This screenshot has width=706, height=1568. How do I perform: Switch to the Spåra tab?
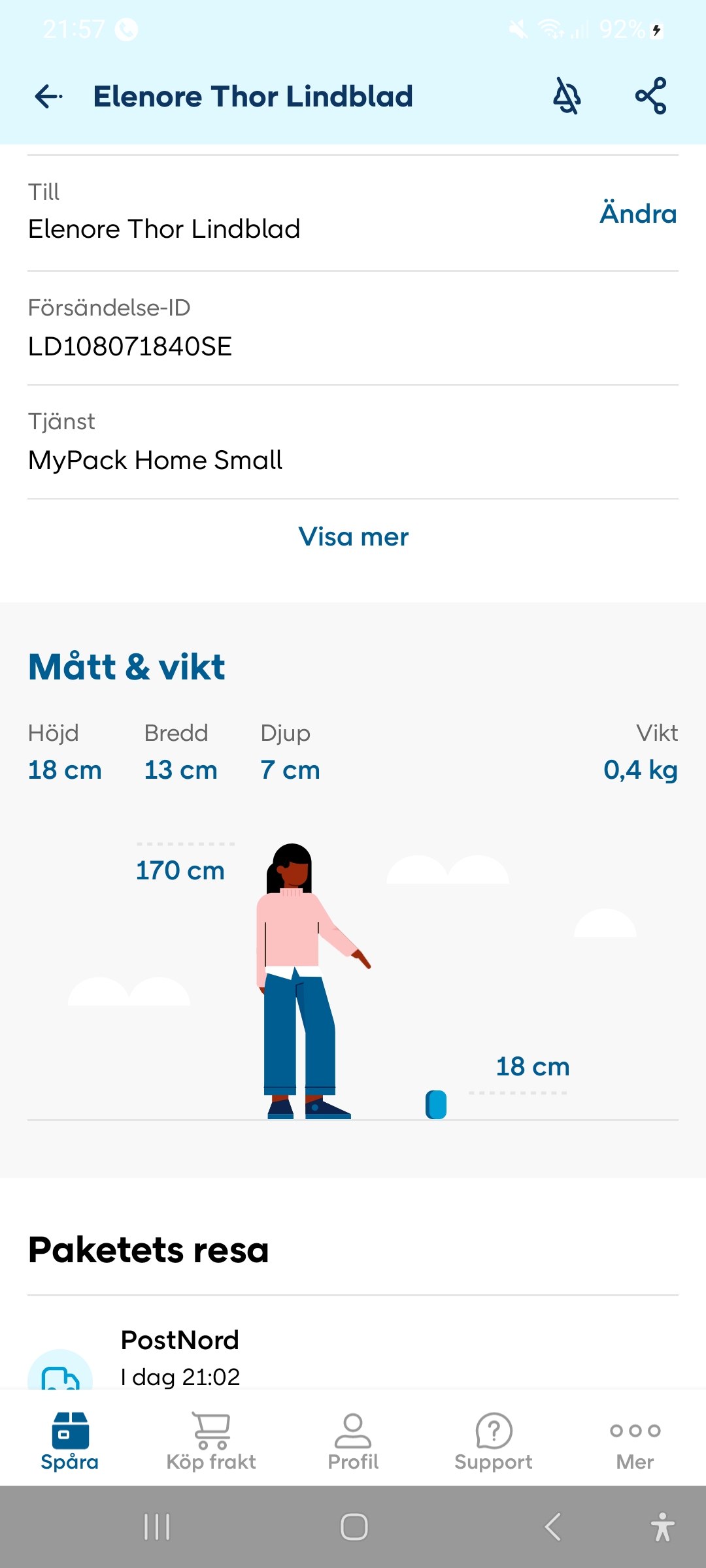70,1441
